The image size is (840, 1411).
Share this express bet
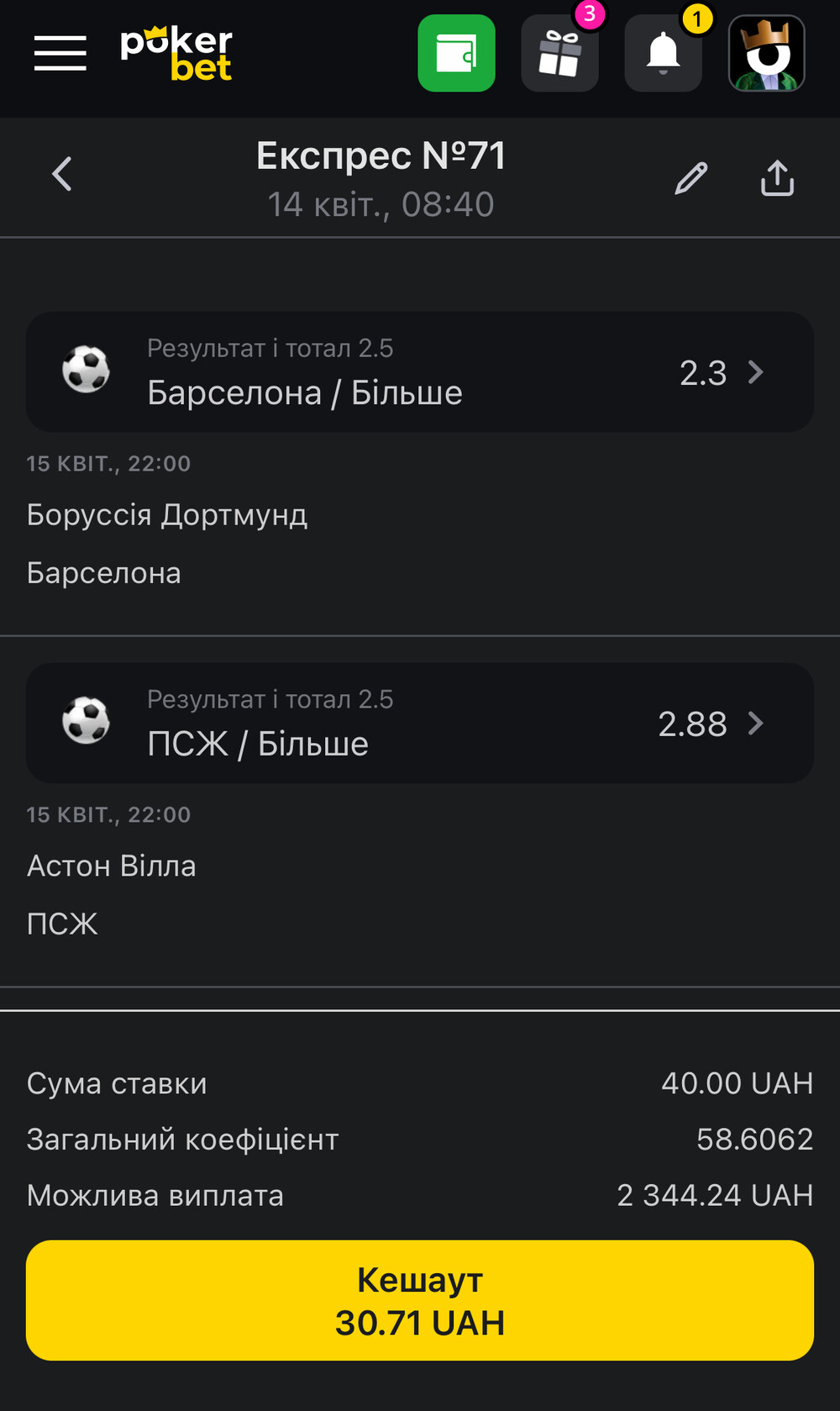[x=778, y=178]
